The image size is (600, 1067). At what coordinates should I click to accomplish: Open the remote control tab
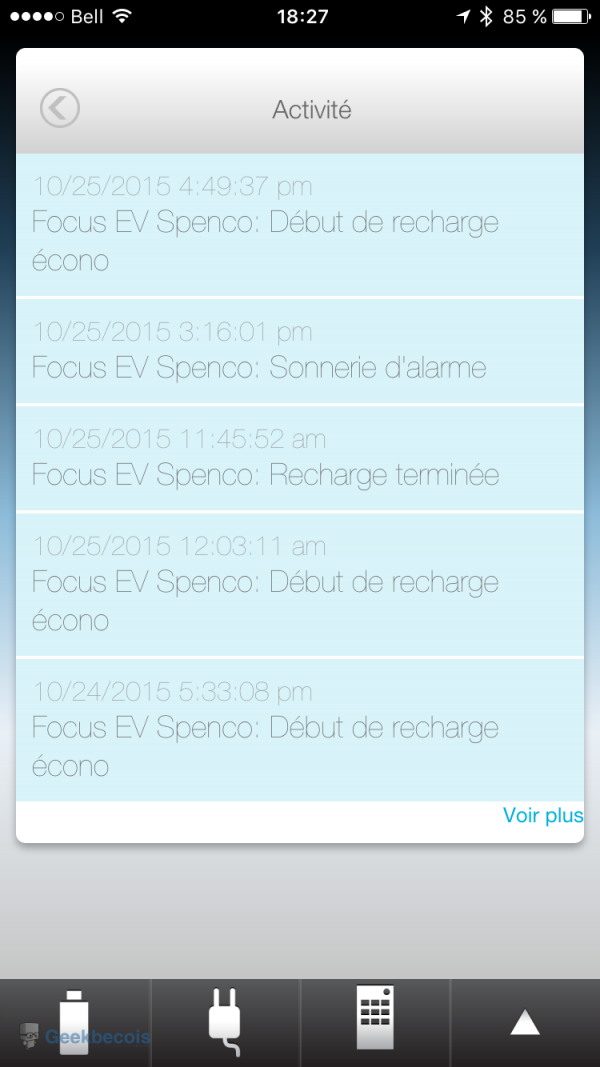pyautogui.click(x=375, y=1022)
